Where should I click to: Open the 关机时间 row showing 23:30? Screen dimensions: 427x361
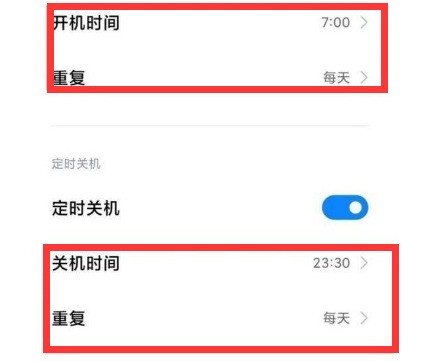click(210, 263)
